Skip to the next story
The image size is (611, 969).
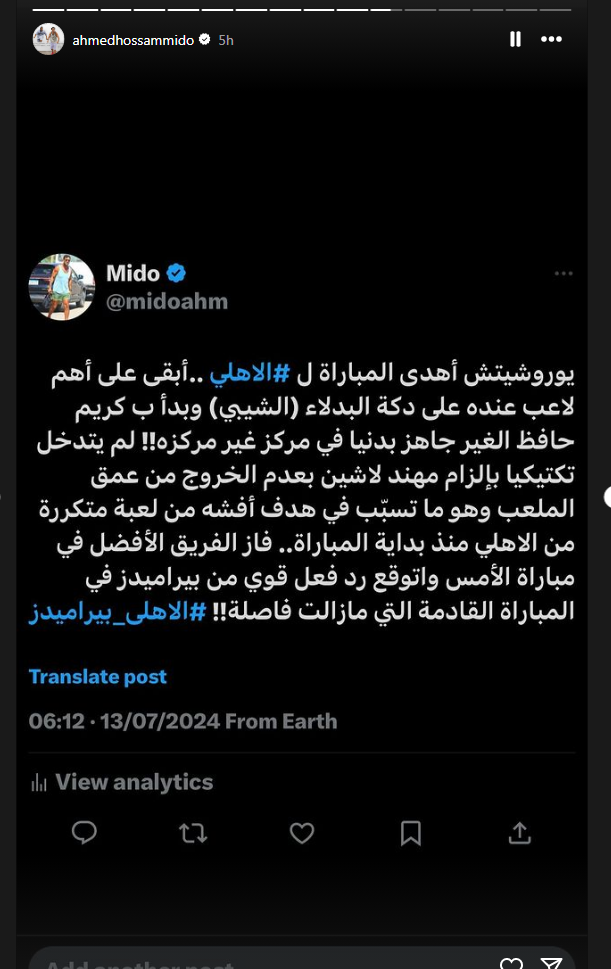(606, 497)
